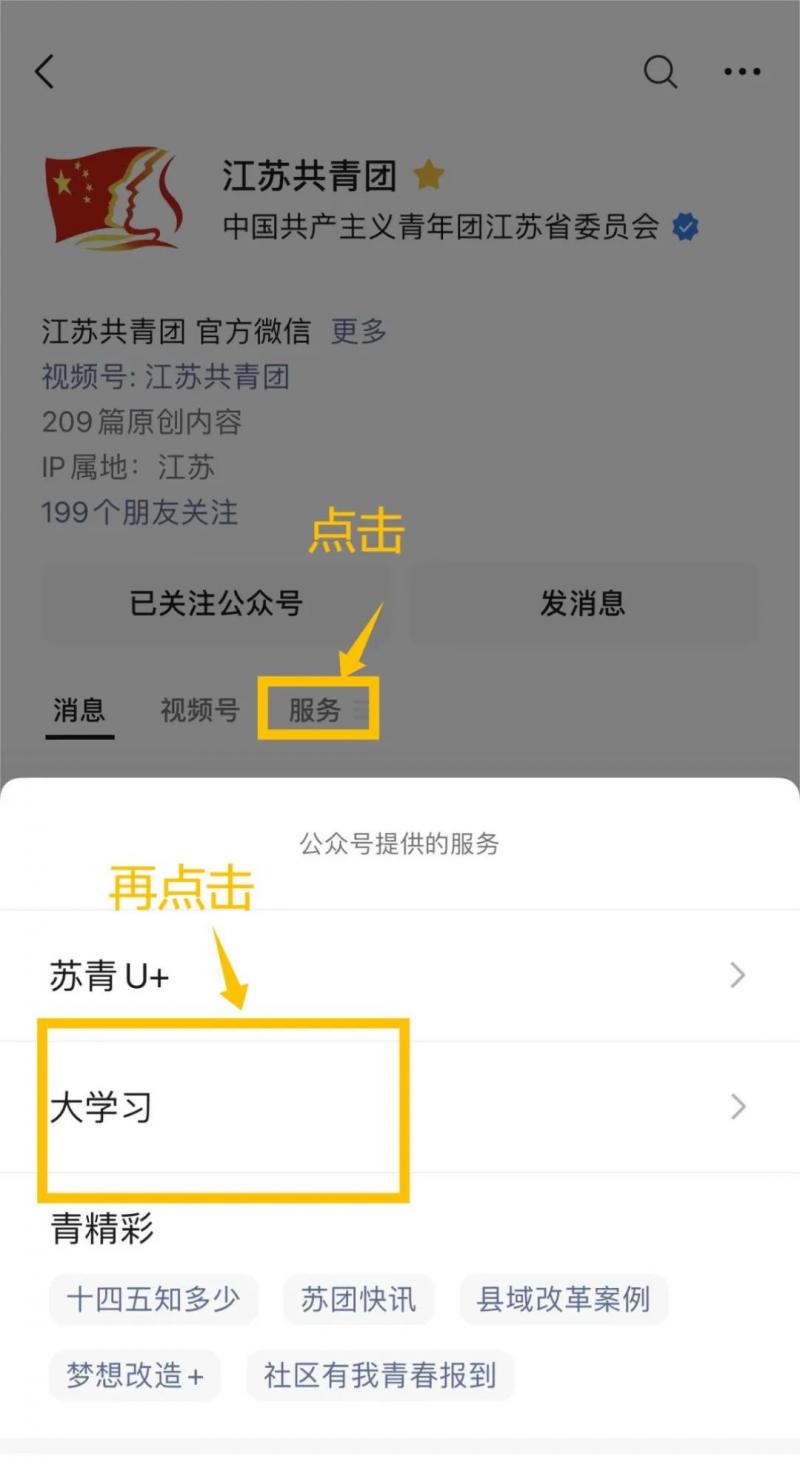The height and width of the screenshot is (1465, 800).
Task: Open the 苏青 U+ service row
Action: (x=400, y=976)
